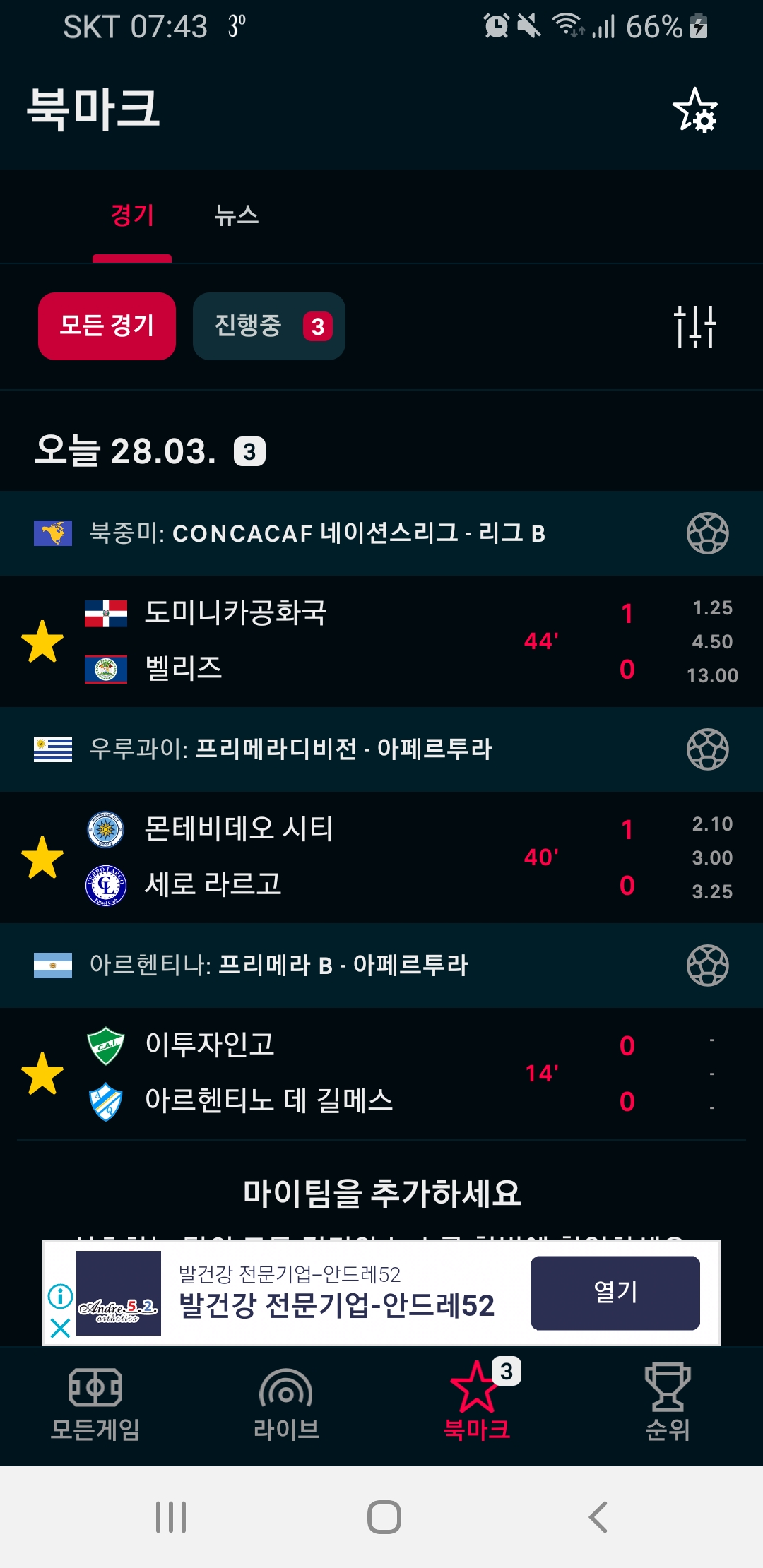Select the 진행중 filter chip
The height and width of the screenshot is (1568, 763).
(x=268, y=326)
